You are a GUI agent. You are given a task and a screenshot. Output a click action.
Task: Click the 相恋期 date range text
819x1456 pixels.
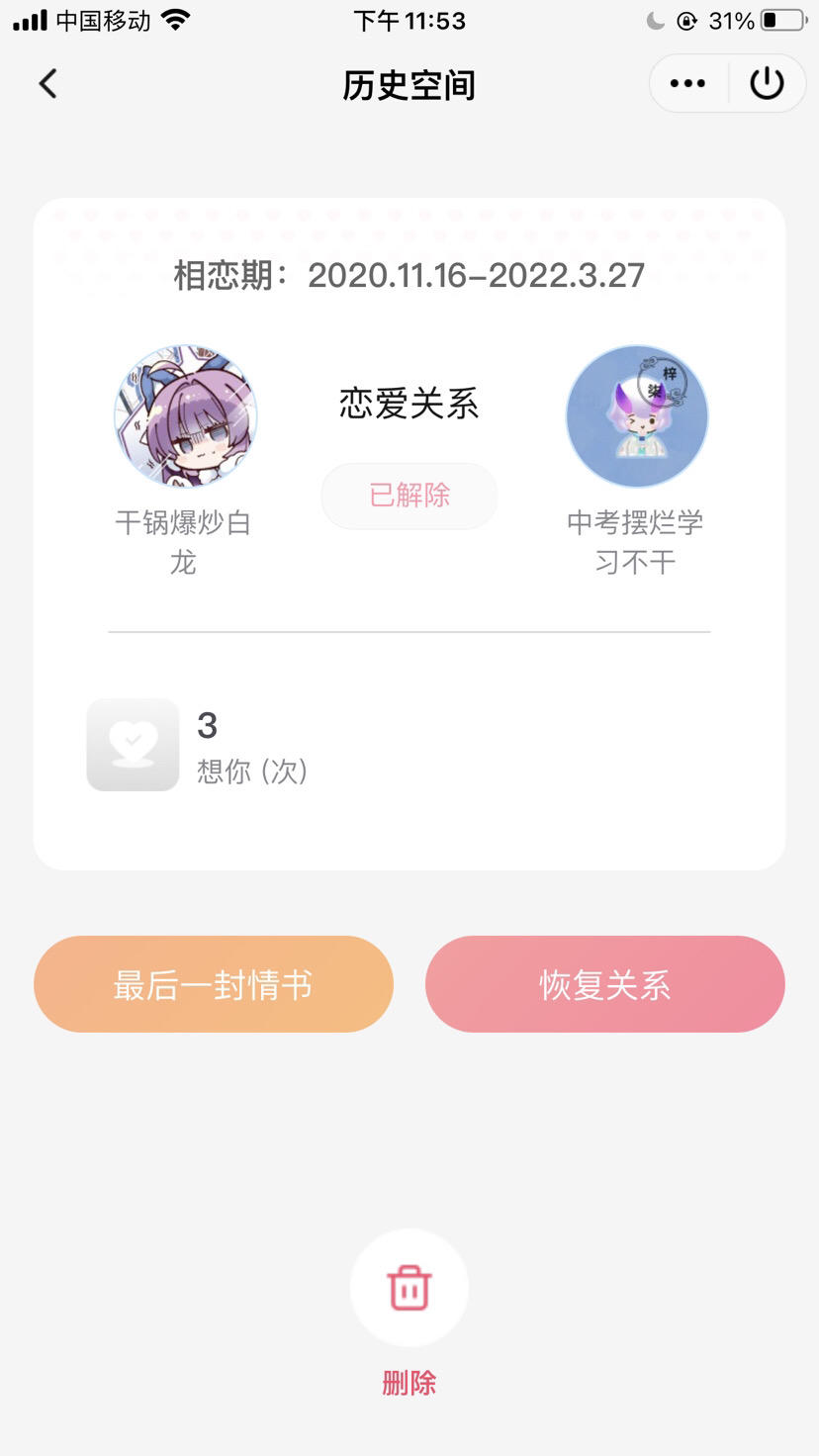[409, 275]
